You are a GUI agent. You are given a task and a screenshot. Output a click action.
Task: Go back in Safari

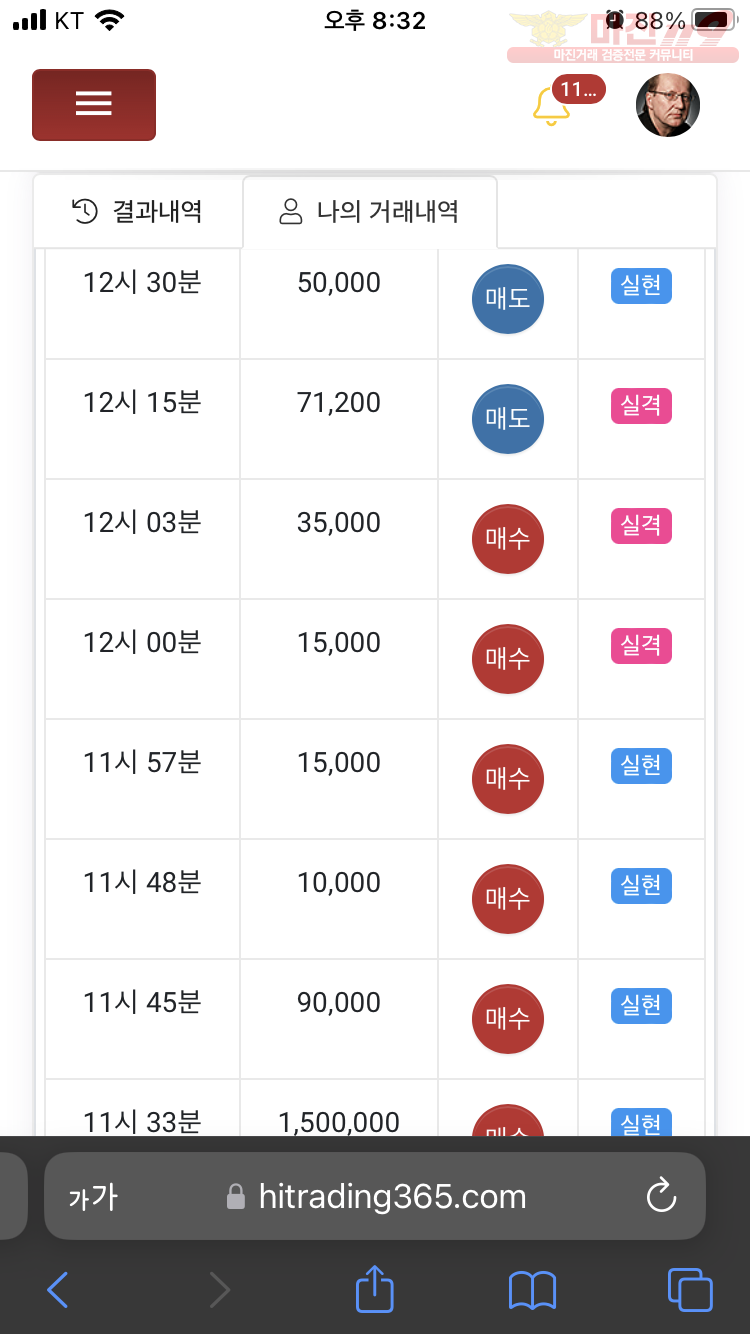[58, 1290]
